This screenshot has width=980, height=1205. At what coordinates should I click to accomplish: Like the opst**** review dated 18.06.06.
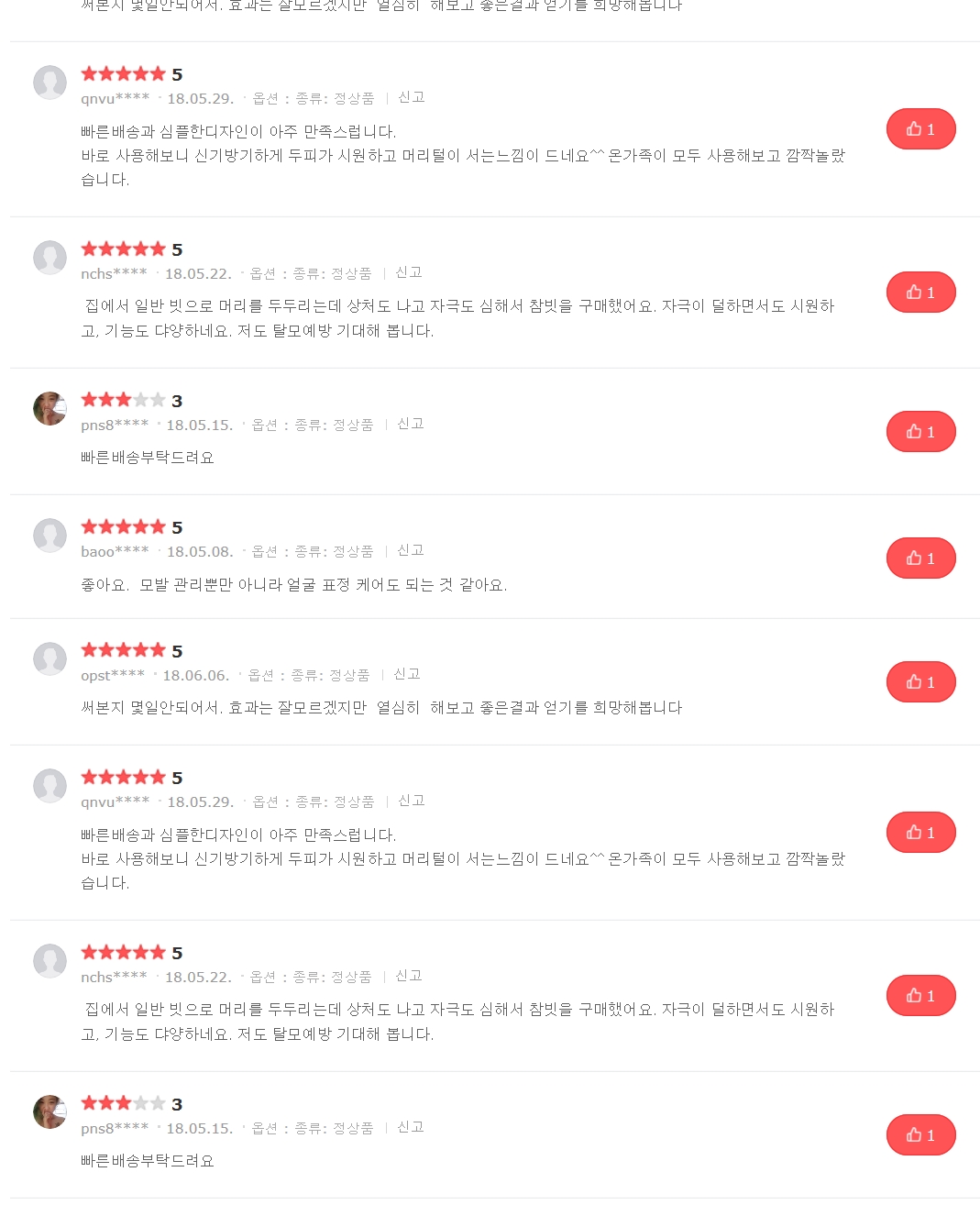pyautogui.click(x=920, y=682)
